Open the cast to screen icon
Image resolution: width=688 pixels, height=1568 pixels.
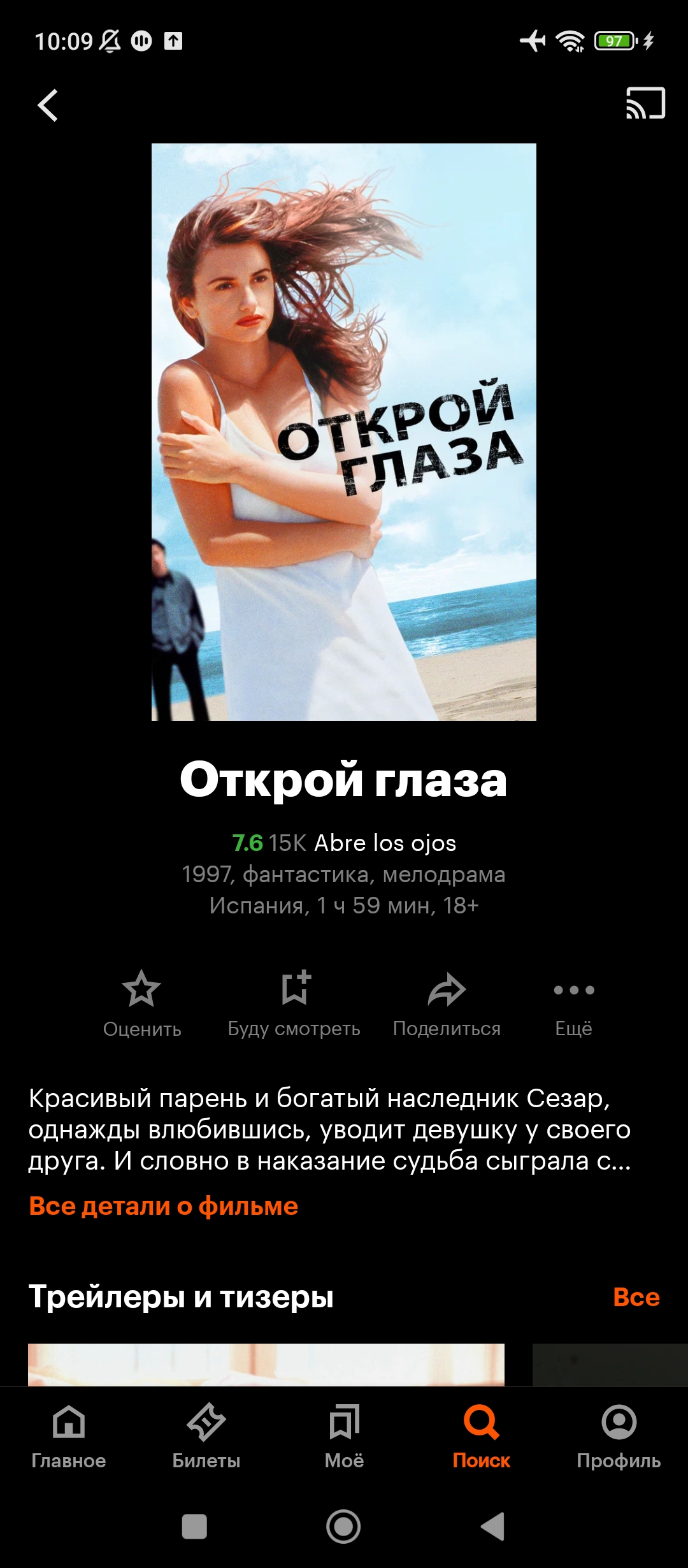[645, 103]
